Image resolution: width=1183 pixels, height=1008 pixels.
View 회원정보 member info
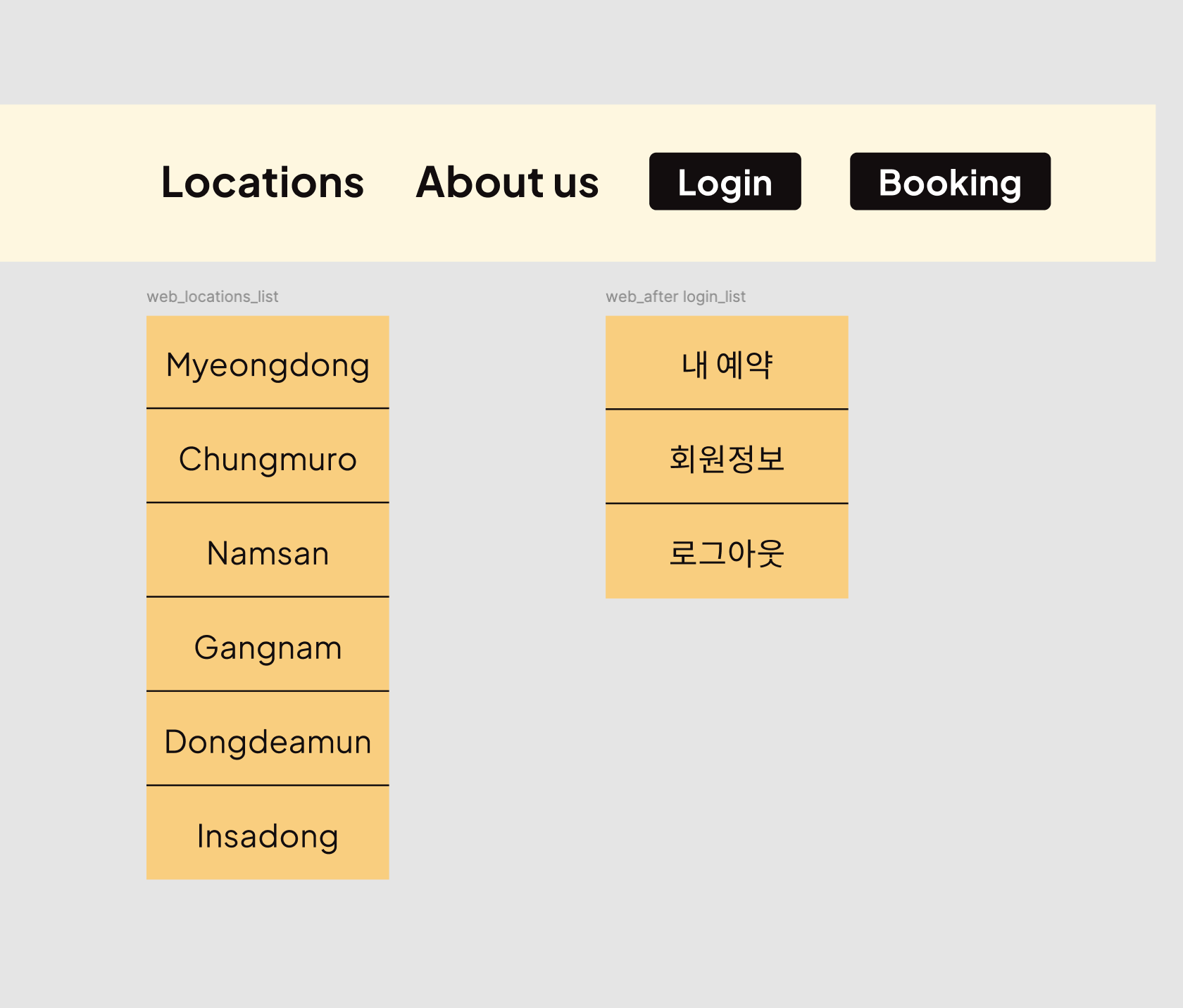coord(727,458)
